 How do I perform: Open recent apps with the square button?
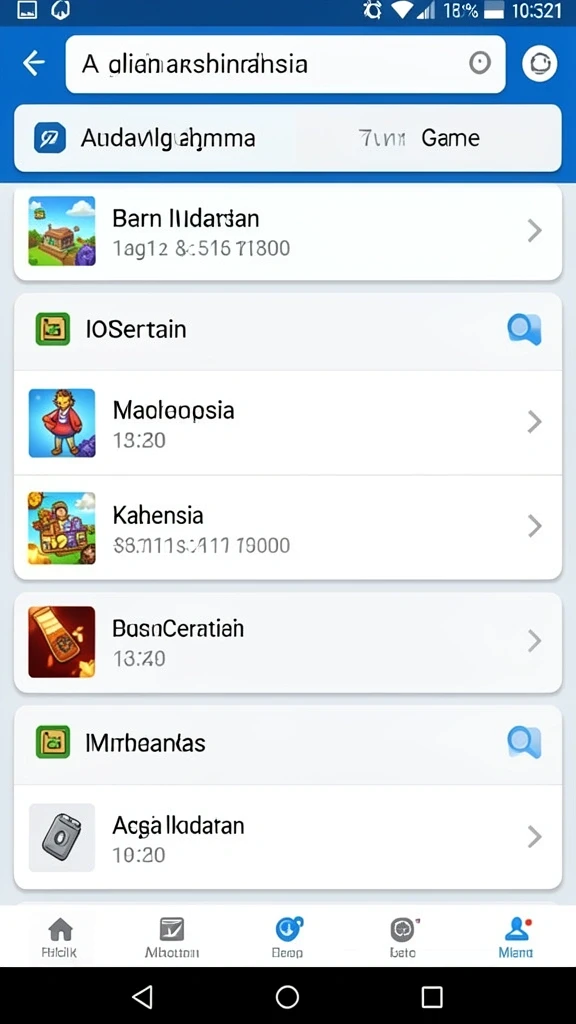click(x=432, y=997)
